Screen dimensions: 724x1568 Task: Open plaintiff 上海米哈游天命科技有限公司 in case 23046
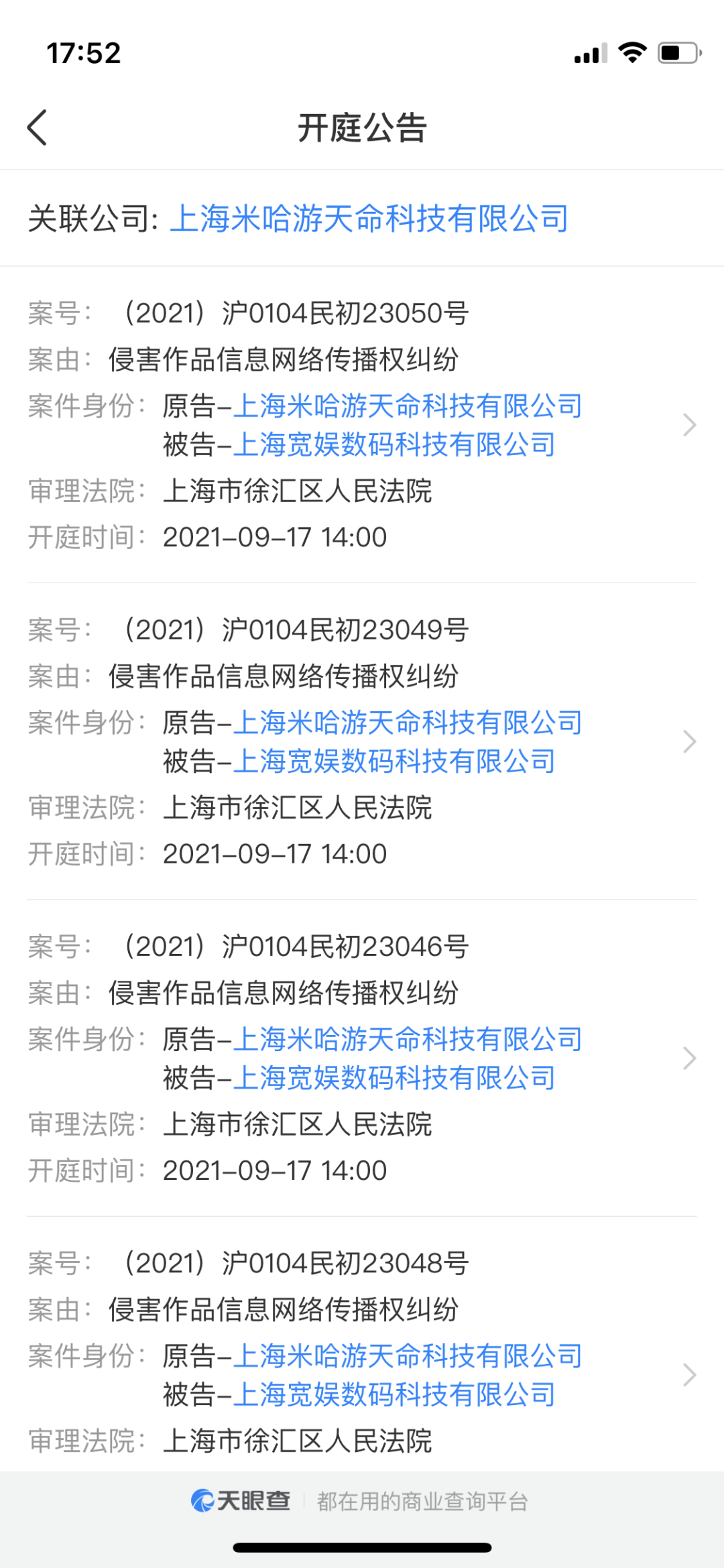tap(407, 1039)
